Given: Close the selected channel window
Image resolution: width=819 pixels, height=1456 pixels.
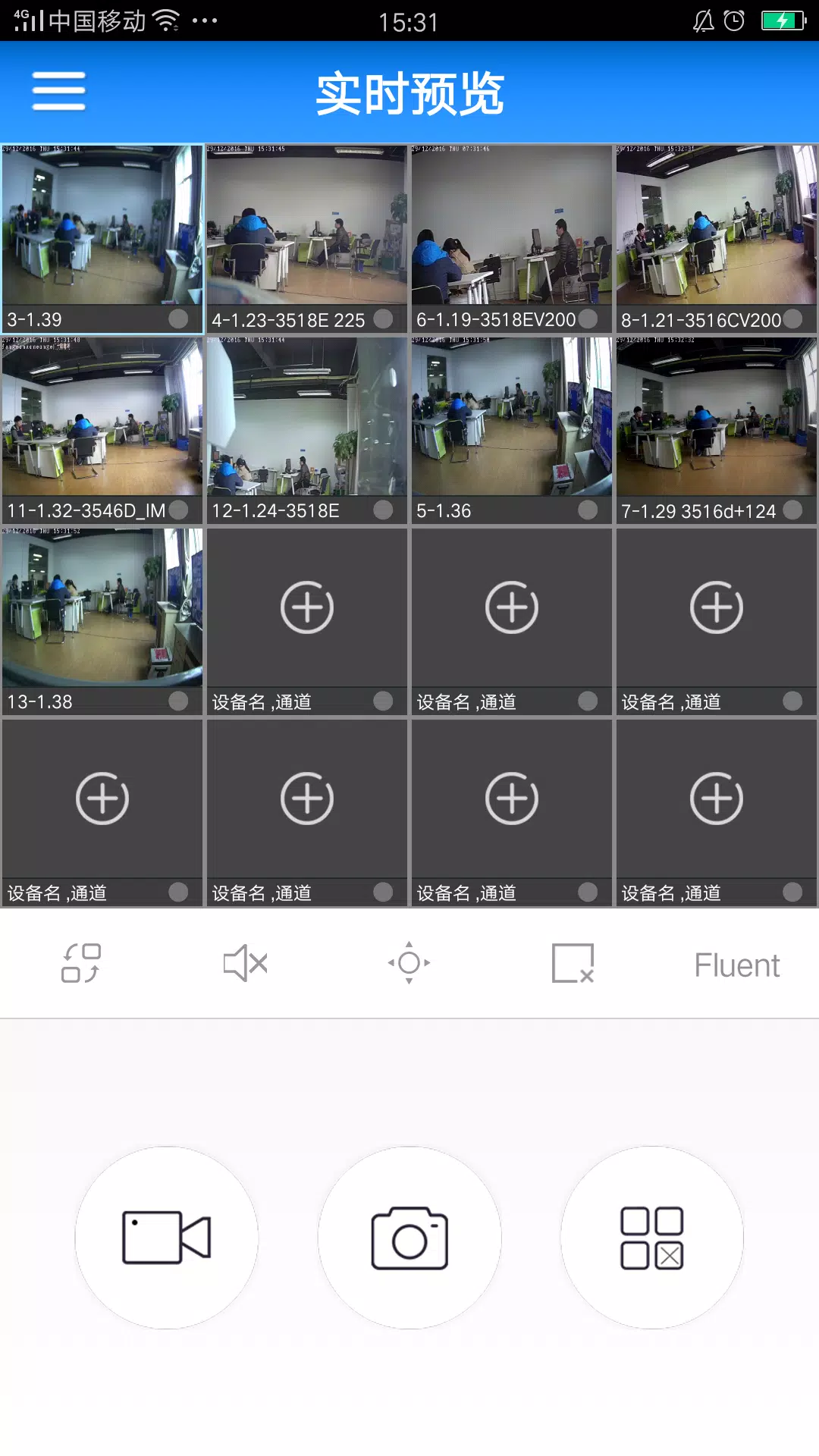Looking at the screenshot, I should click(573, 963).
